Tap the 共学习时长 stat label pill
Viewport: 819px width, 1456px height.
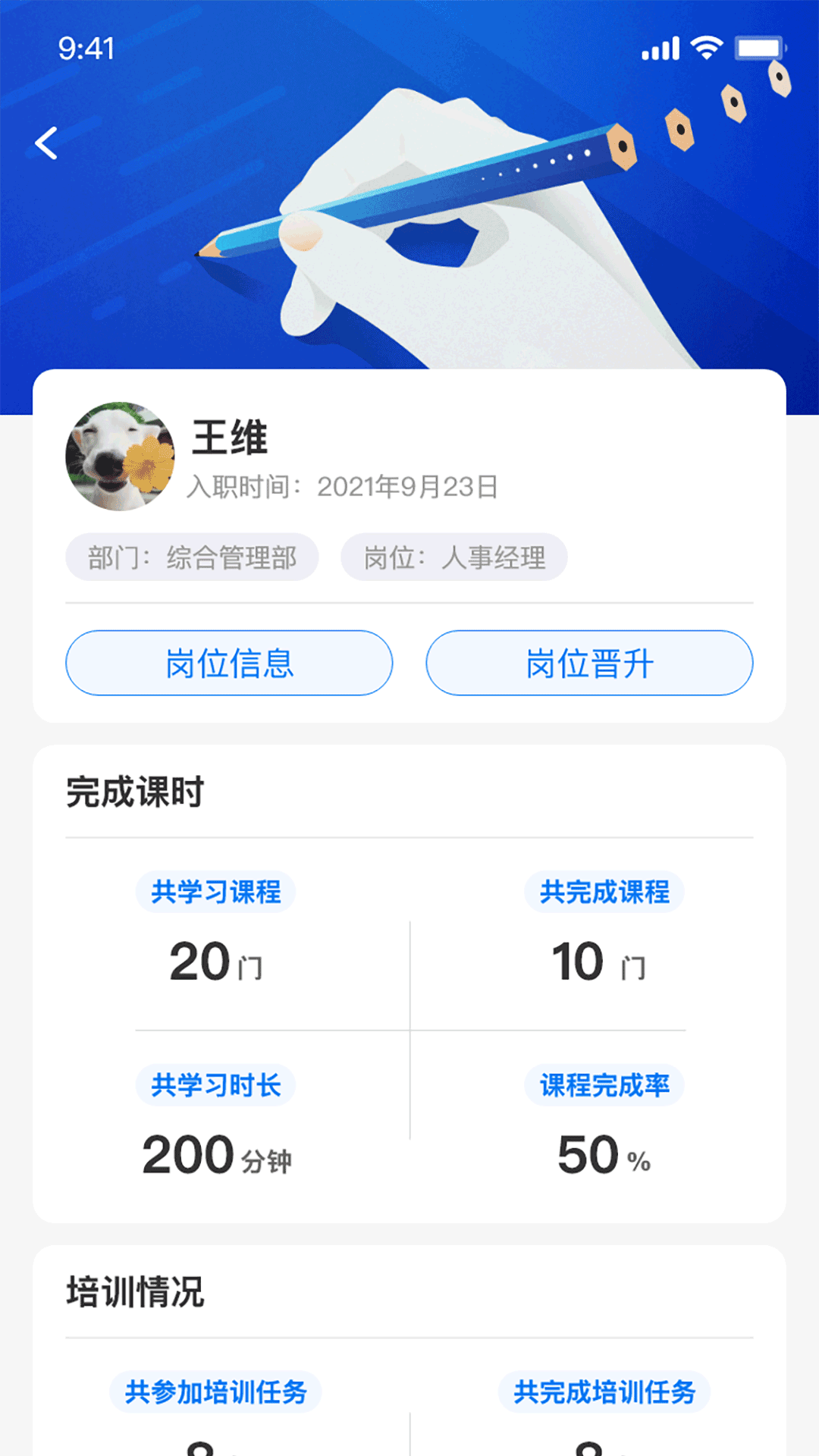215,1085
